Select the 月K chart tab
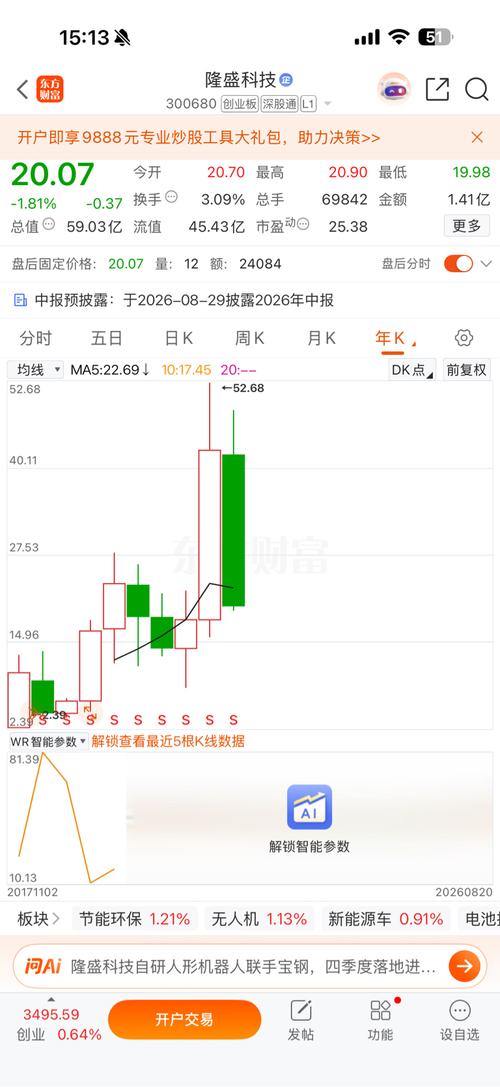This screenshot has height=1087, width=500. point(321,338)
